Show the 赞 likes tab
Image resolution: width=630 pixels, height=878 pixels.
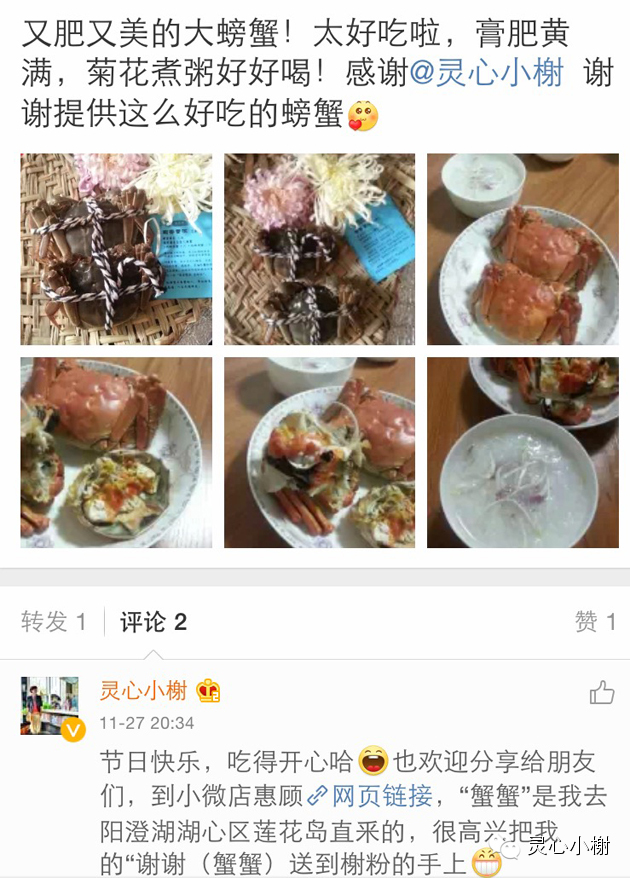(595, 622)
